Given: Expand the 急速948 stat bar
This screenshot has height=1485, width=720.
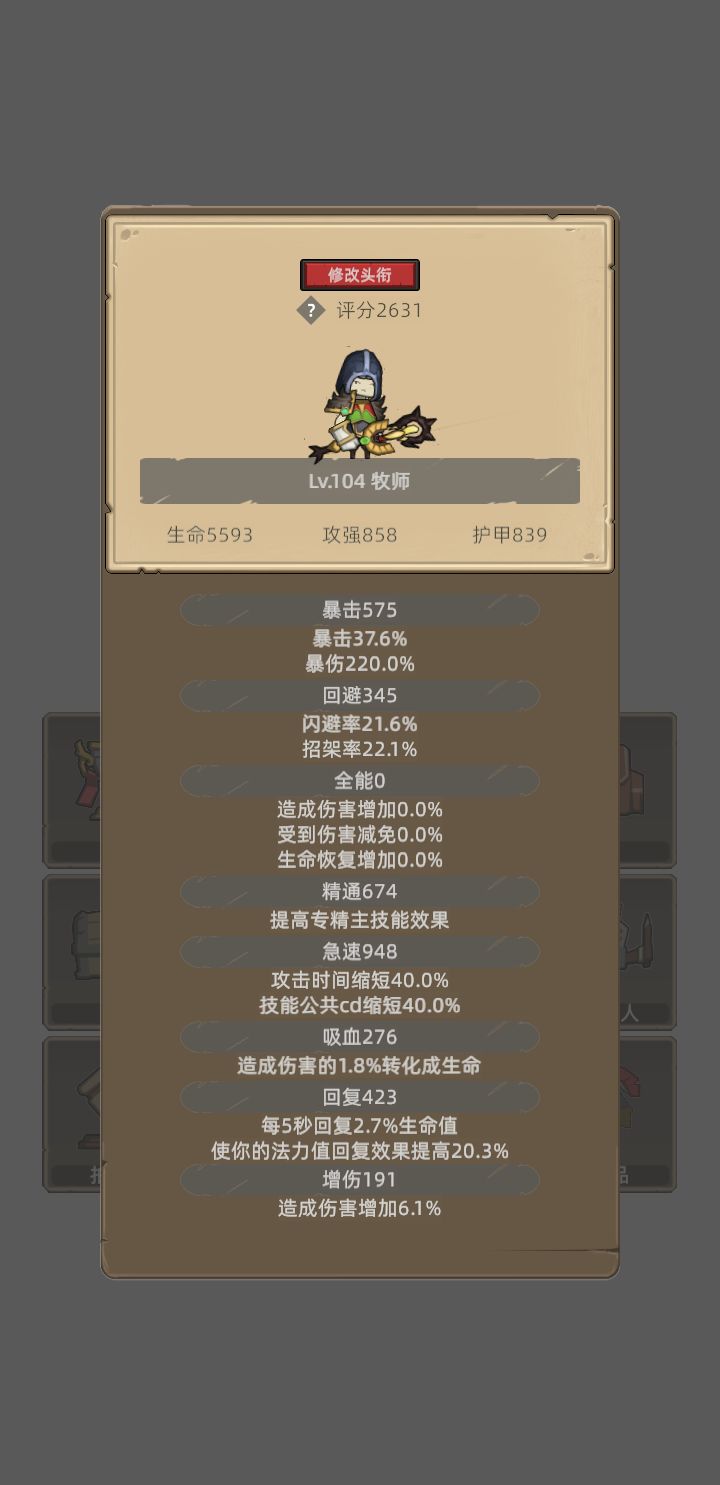Looking at the screenshot, I should pyautogui.click(x=360, y=951).
